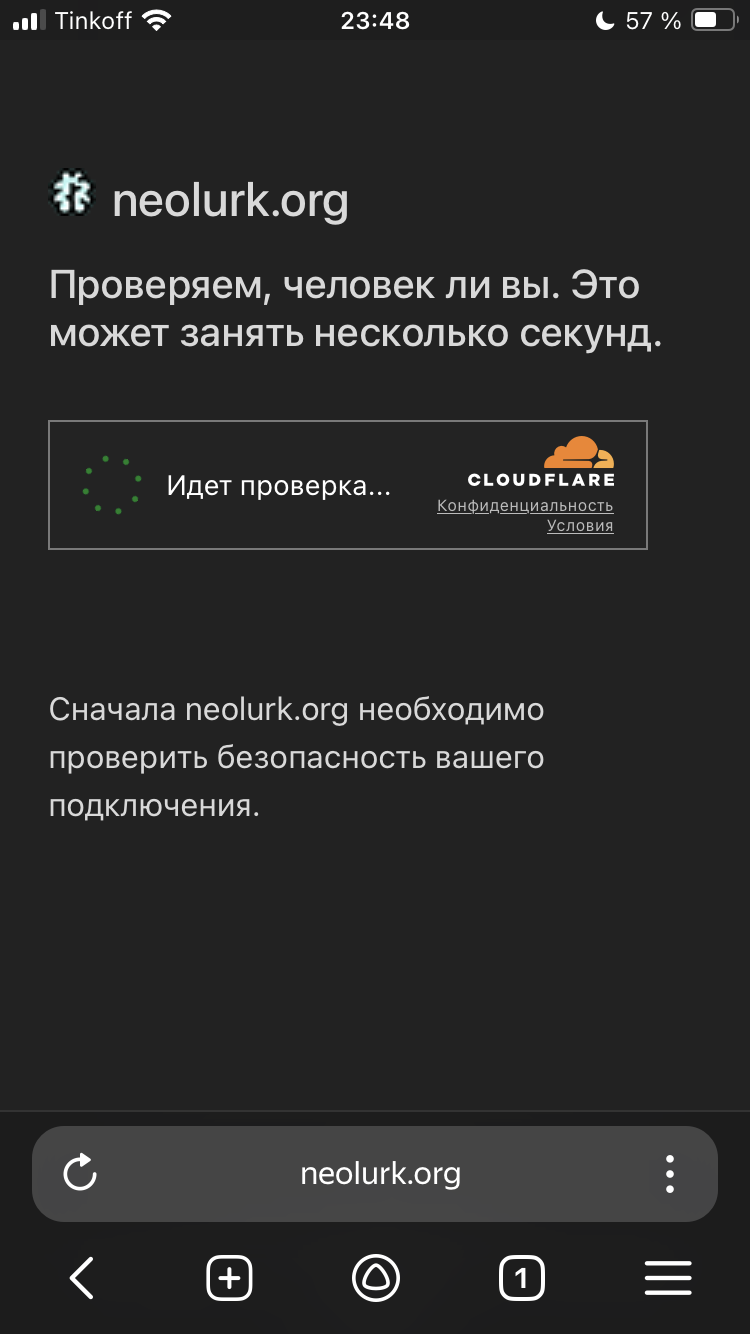The height and width of the screenshot is (1334, 750).
Task: Open Cloudflare's Условия link
Action: tap(580, 526)
